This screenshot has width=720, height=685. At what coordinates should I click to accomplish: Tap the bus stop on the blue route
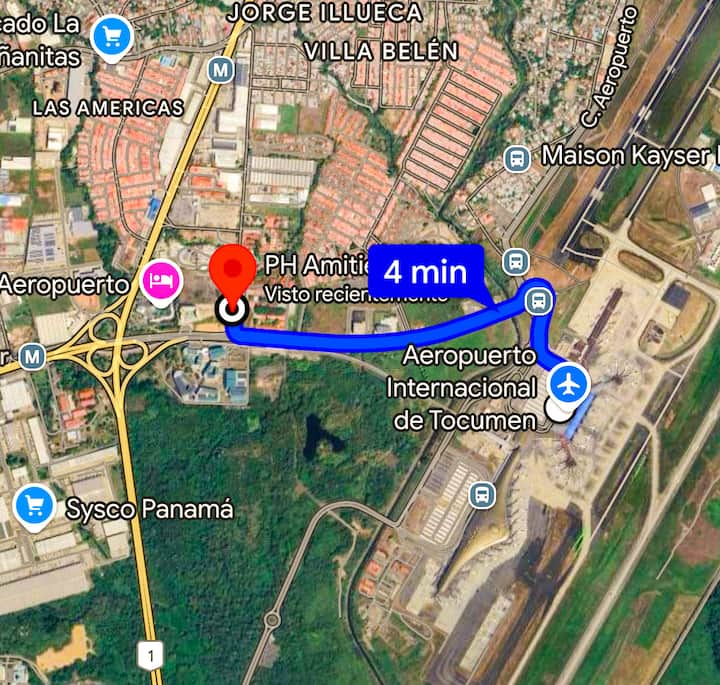(539, 300)
